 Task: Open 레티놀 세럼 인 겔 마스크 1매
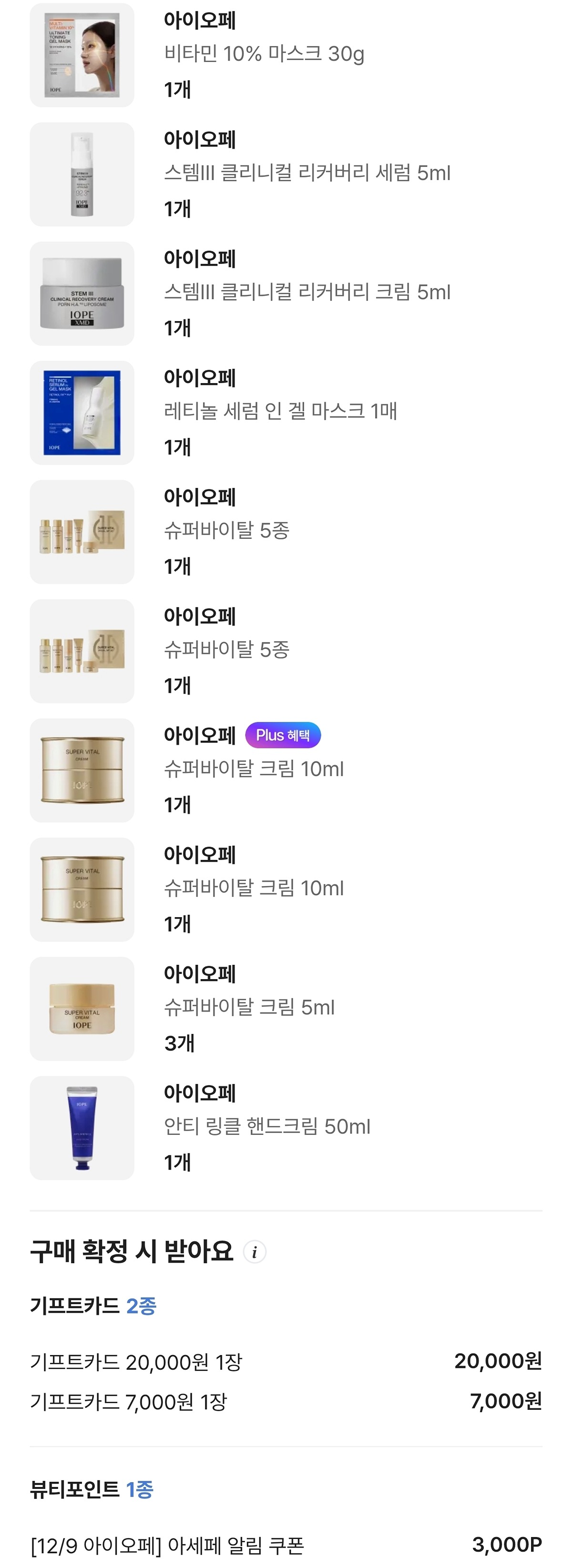(280, 412)
